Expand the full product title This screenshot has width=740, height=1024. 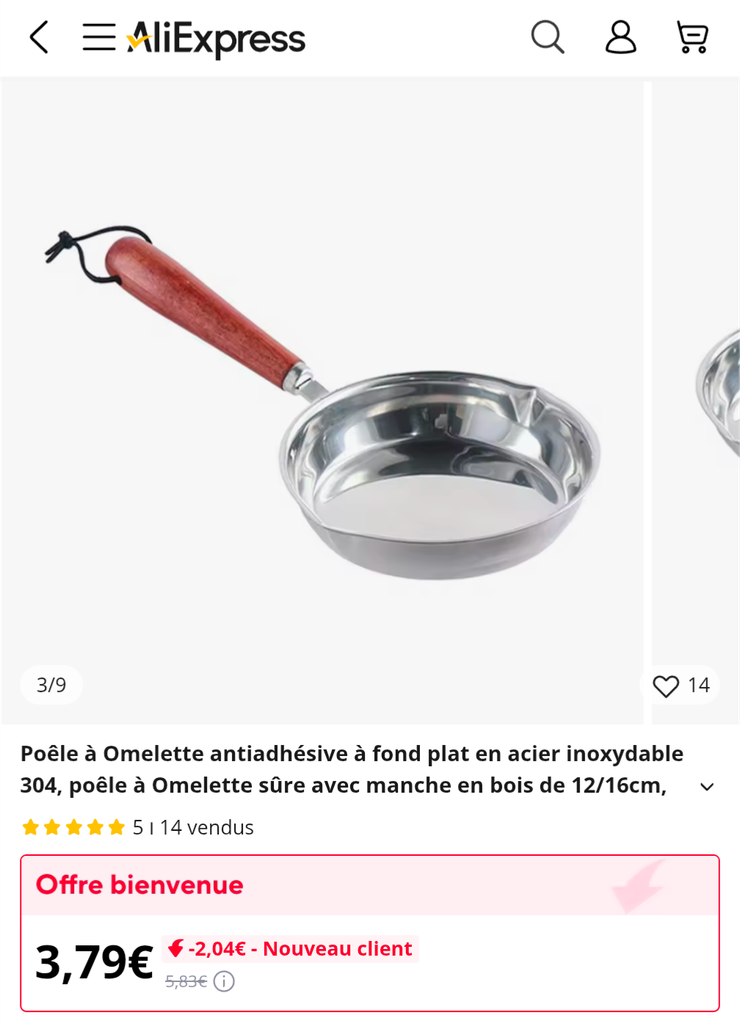(x=707, y=787)
